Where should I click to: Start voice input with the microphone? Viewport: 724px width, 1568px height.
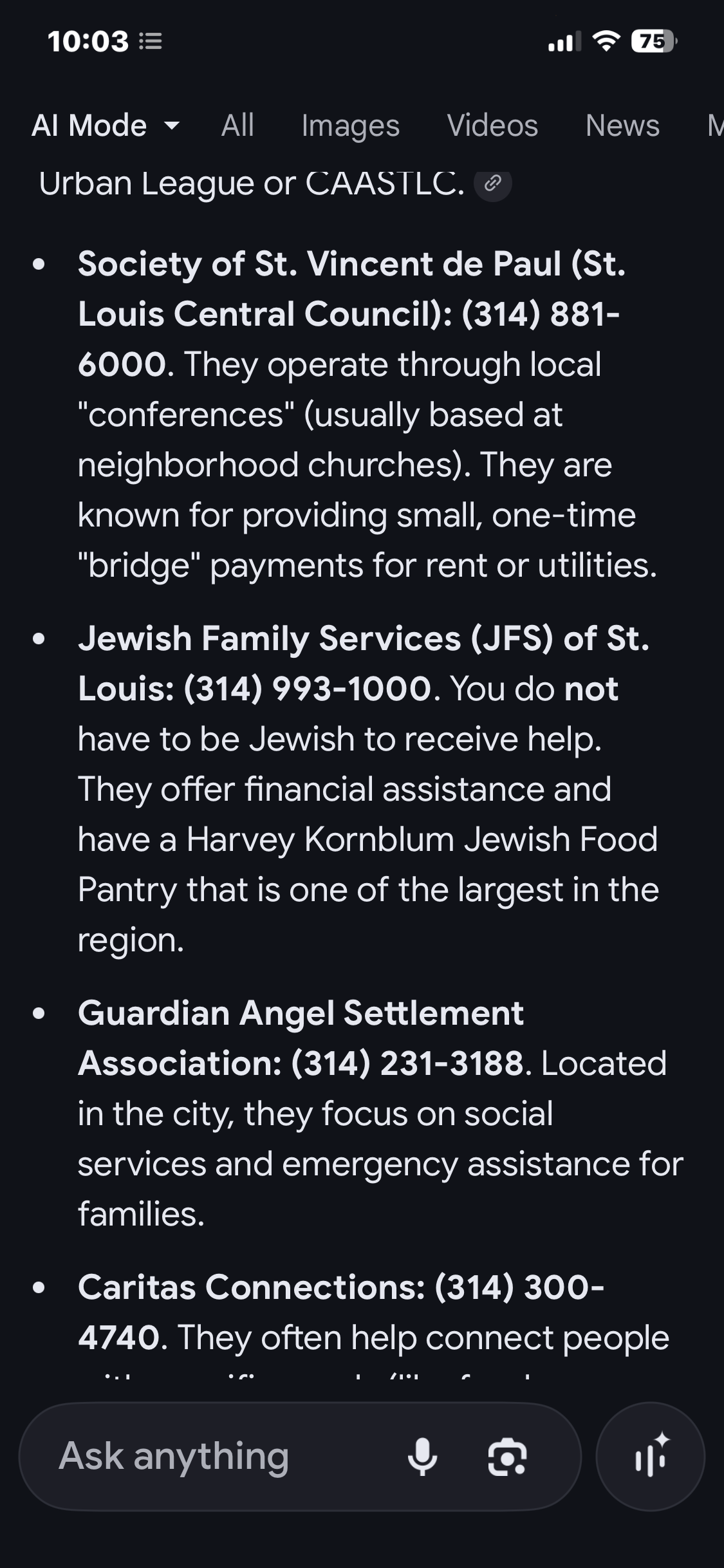tap(423, 1457)
